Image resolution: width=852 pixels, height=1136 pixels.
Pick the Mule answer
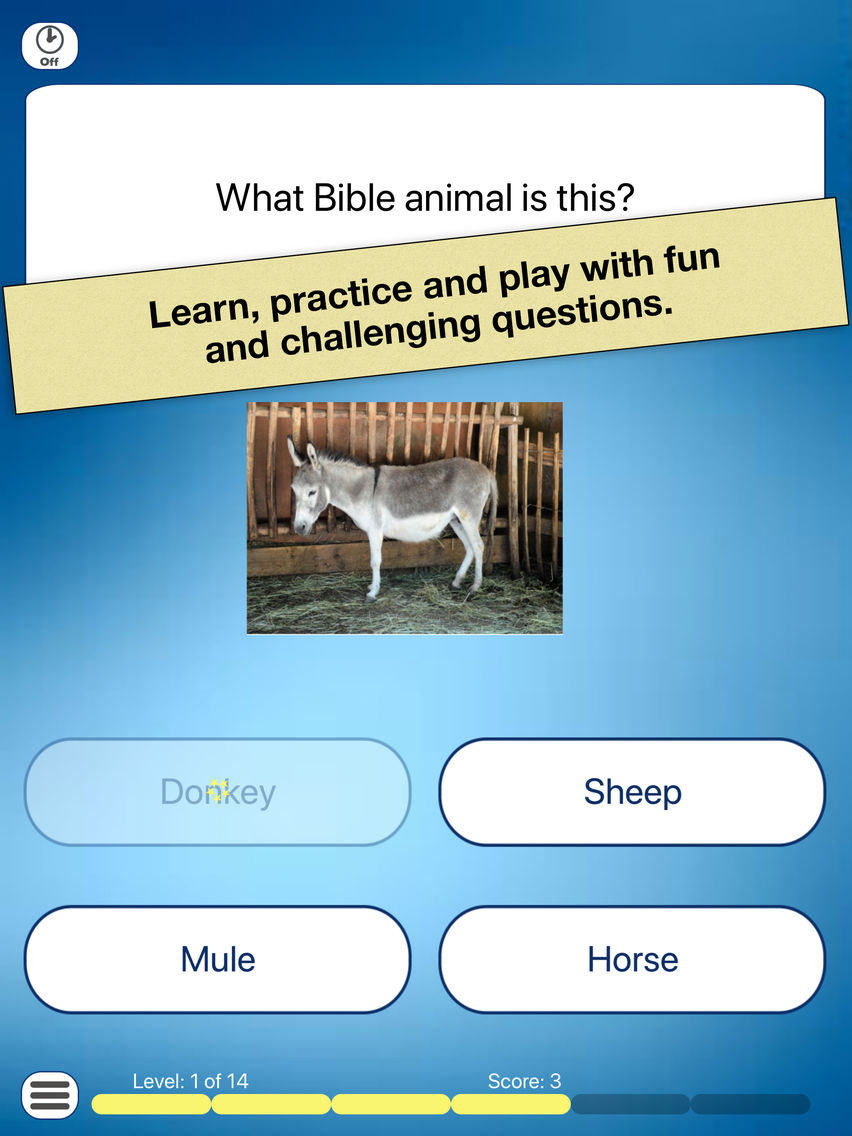point(216,959)
